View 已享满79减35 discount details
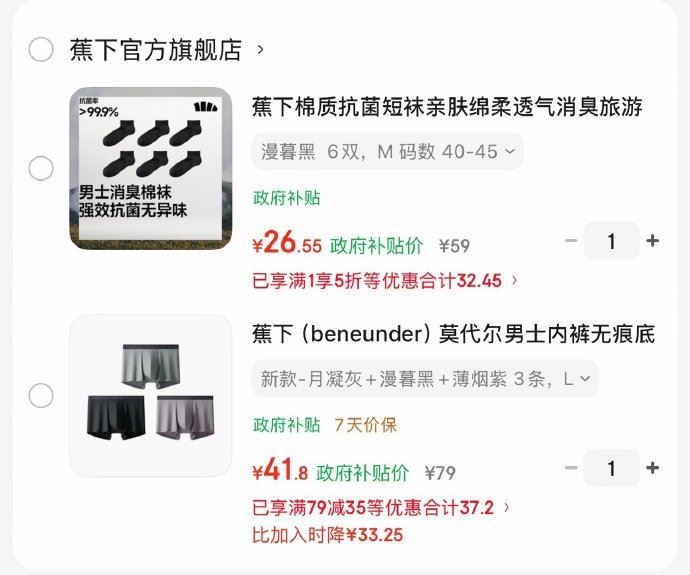 [381, 508]
